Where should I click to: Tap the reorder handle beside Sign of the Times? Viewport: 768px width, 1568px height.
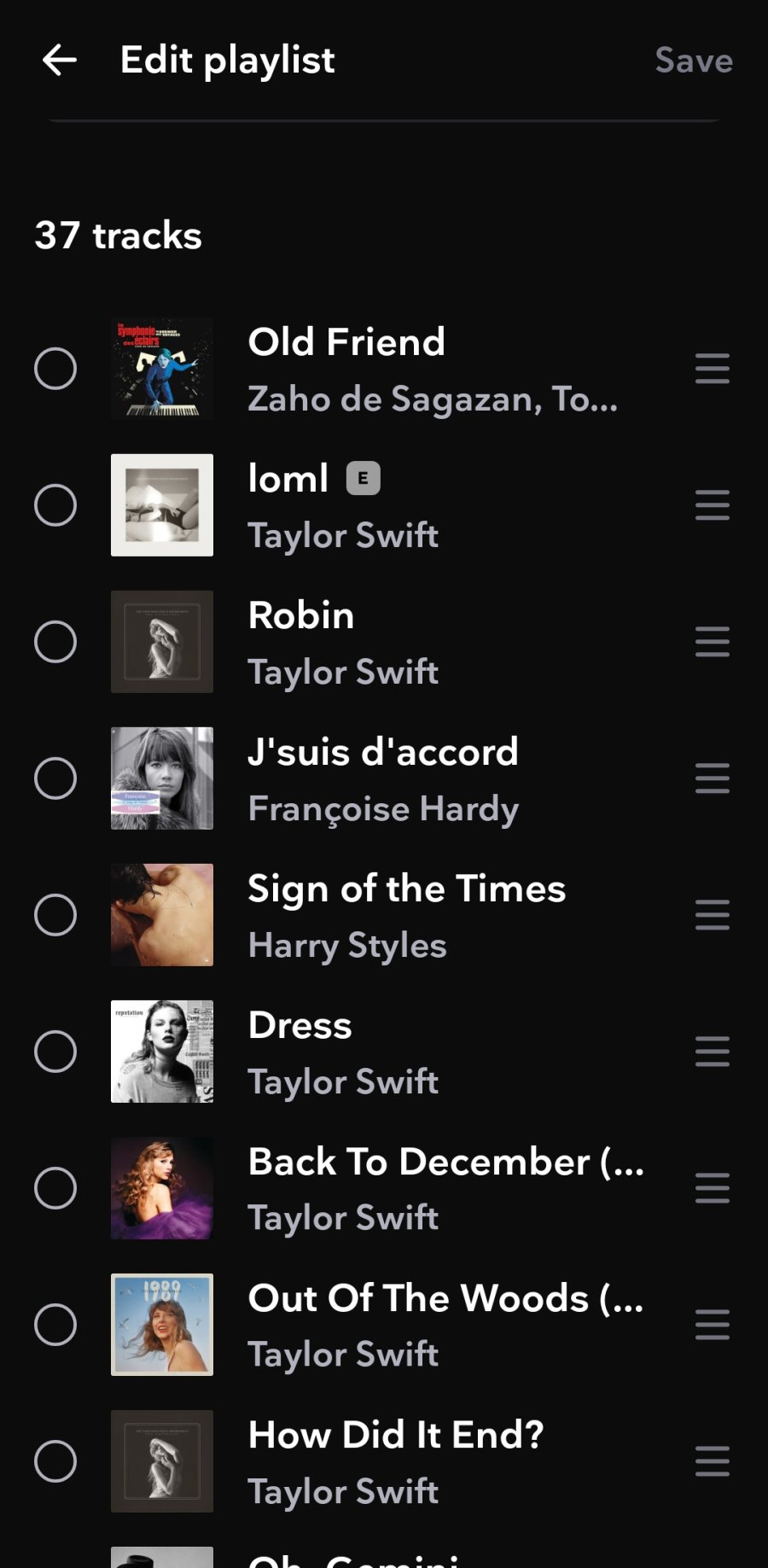tap(712, 915)
